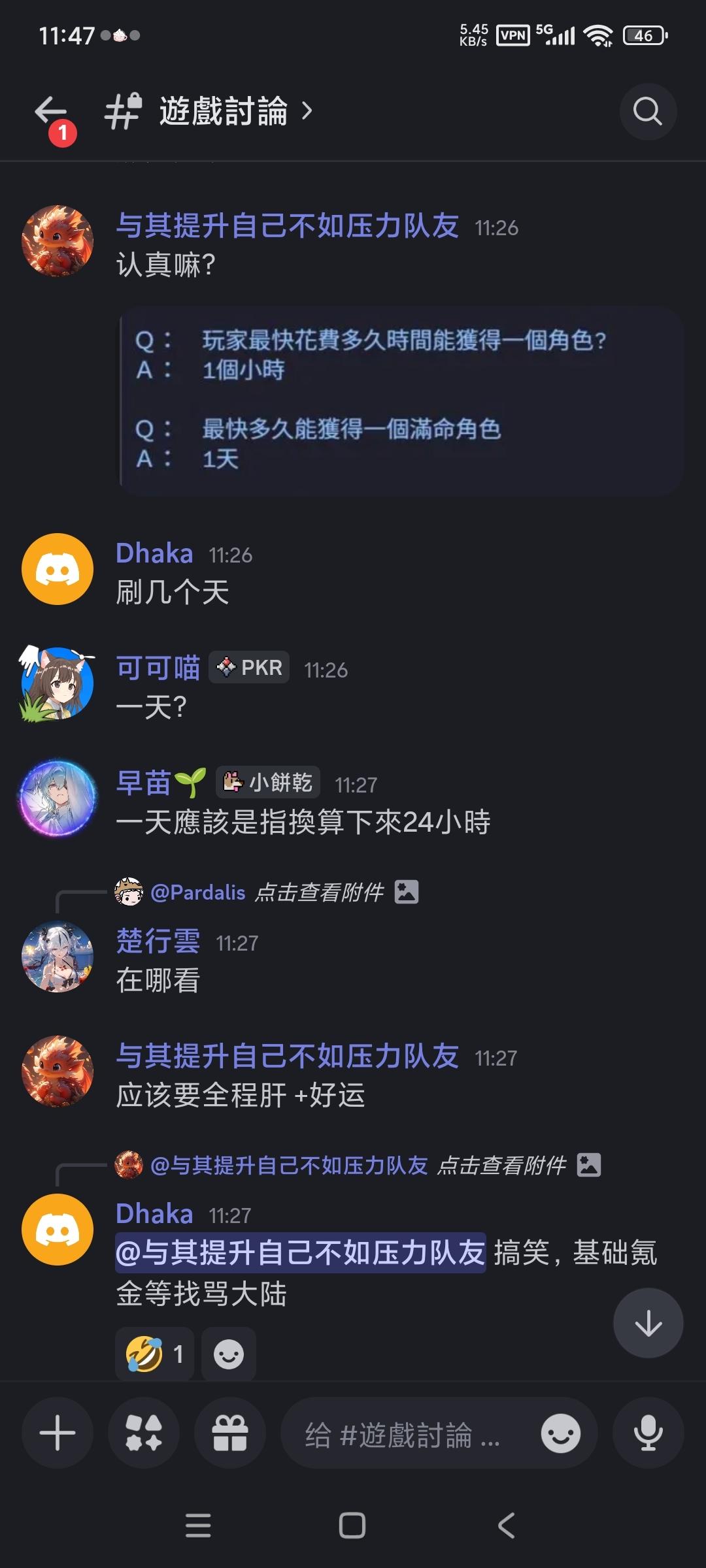Add a new reaction to Dhaka's message
The width and height of the screenshot is (706, 1568).
(228, 1354)
